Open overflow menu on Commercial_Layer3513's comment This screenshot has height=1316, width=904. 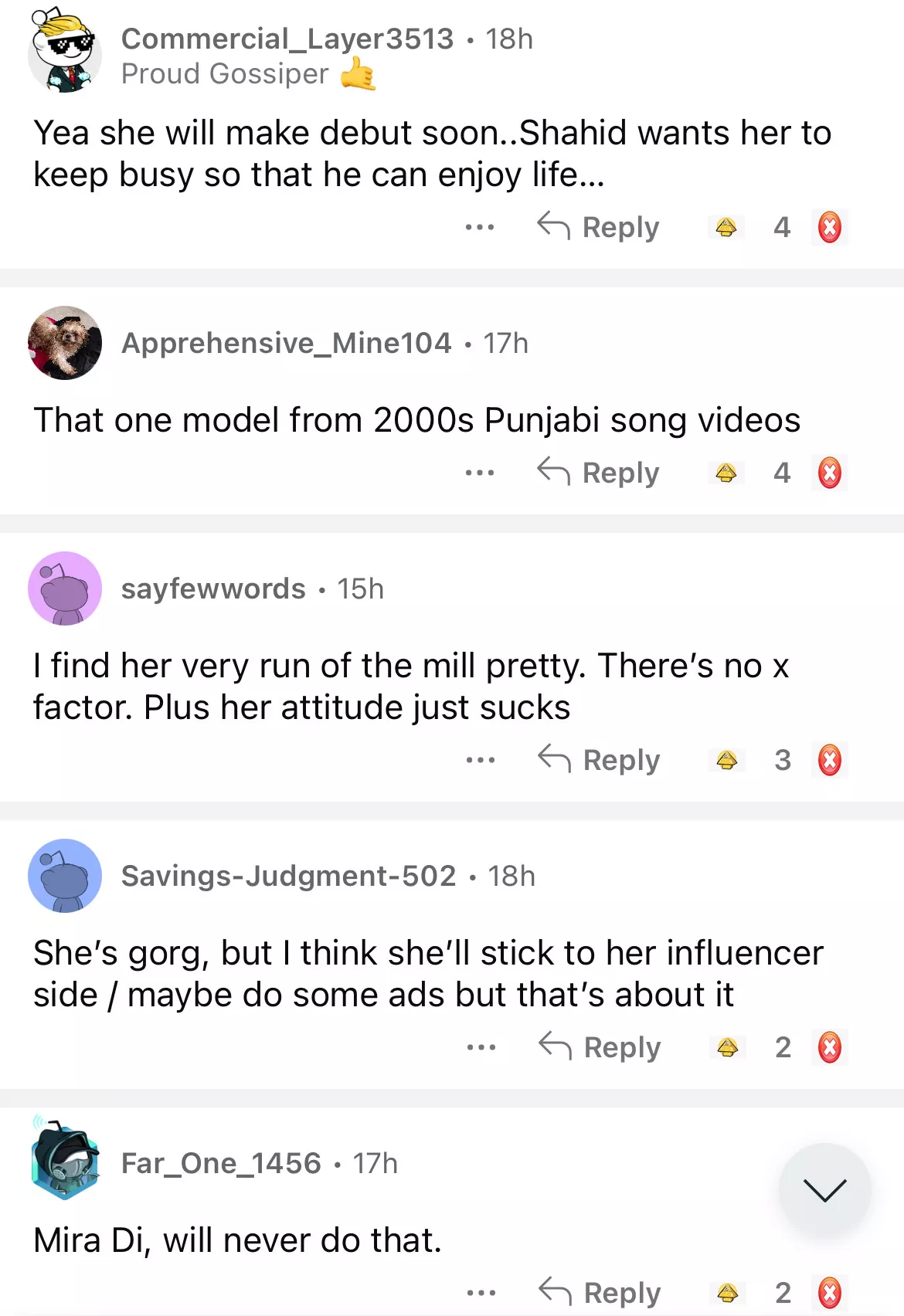pyautogui.click(x=480, y=227)
